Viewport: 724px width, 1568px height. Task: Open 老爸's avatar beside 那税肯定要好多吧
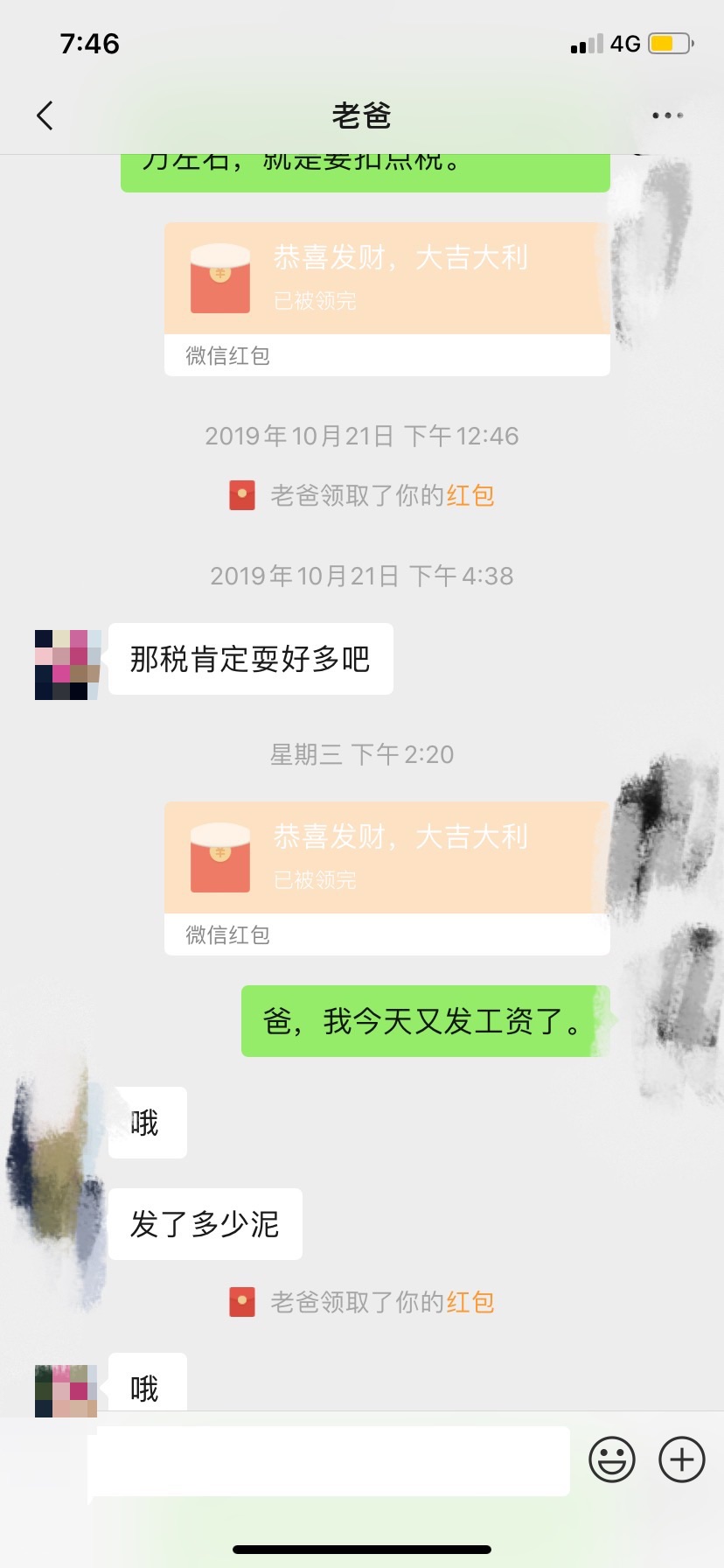coord(68,665)
